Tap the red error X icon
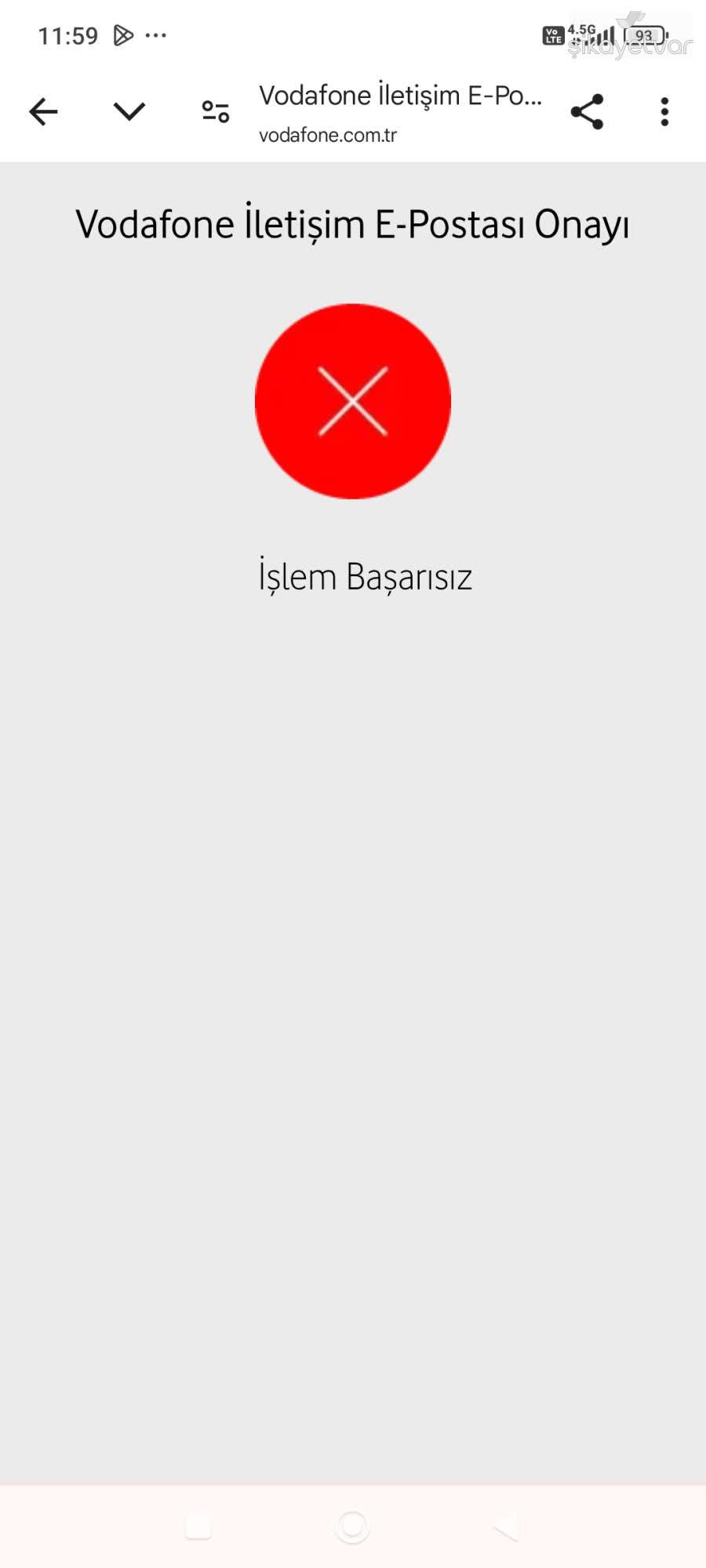 tap(353, 401)
